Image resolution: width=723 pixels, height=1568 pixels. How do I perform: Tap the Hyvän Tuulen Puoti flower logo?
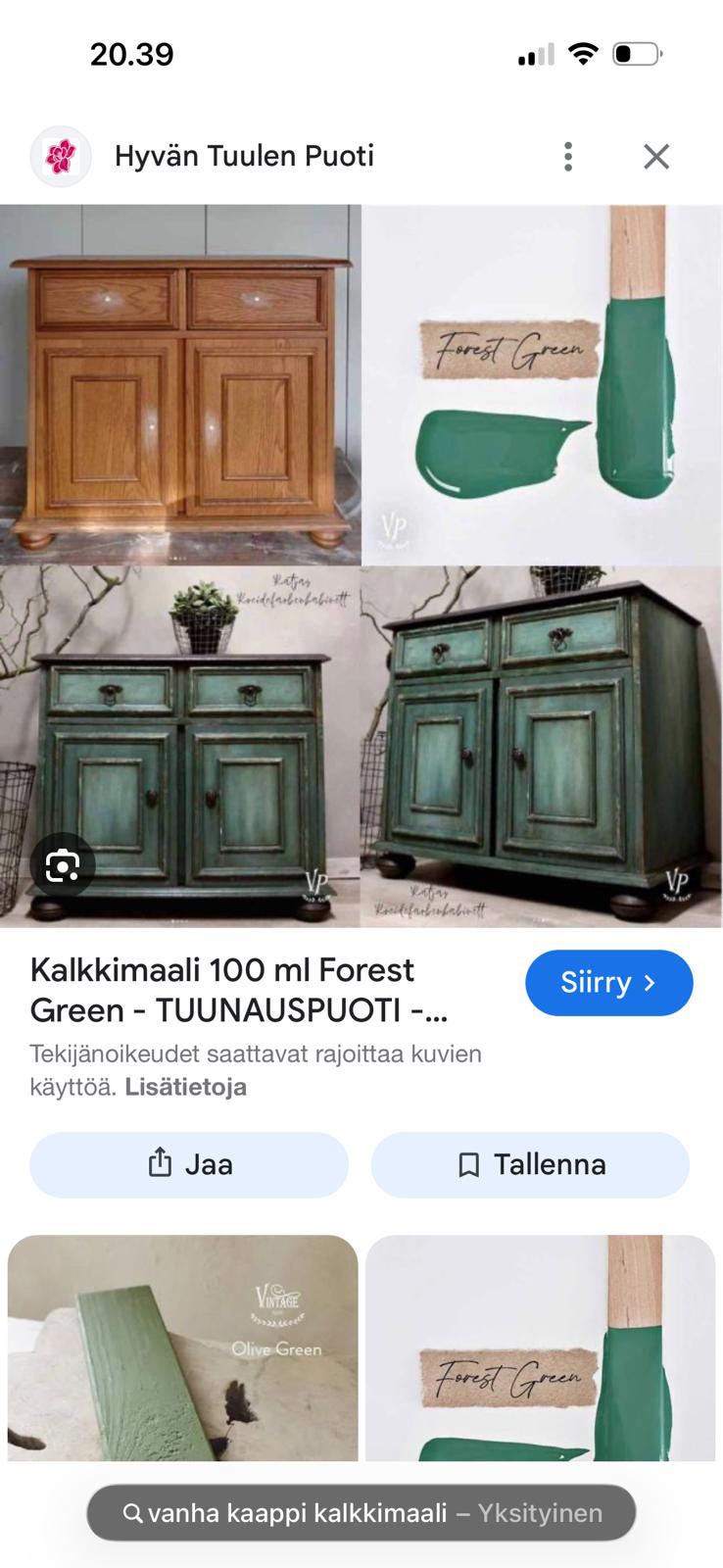coord(60,155)
